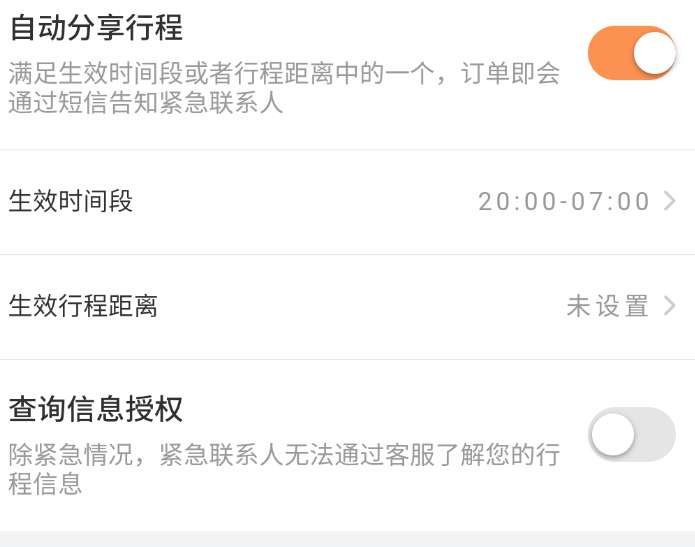This screenshot has height=547, width=695.
Task: Enable the 查询信息授权 switch
Action: [632, 434]
